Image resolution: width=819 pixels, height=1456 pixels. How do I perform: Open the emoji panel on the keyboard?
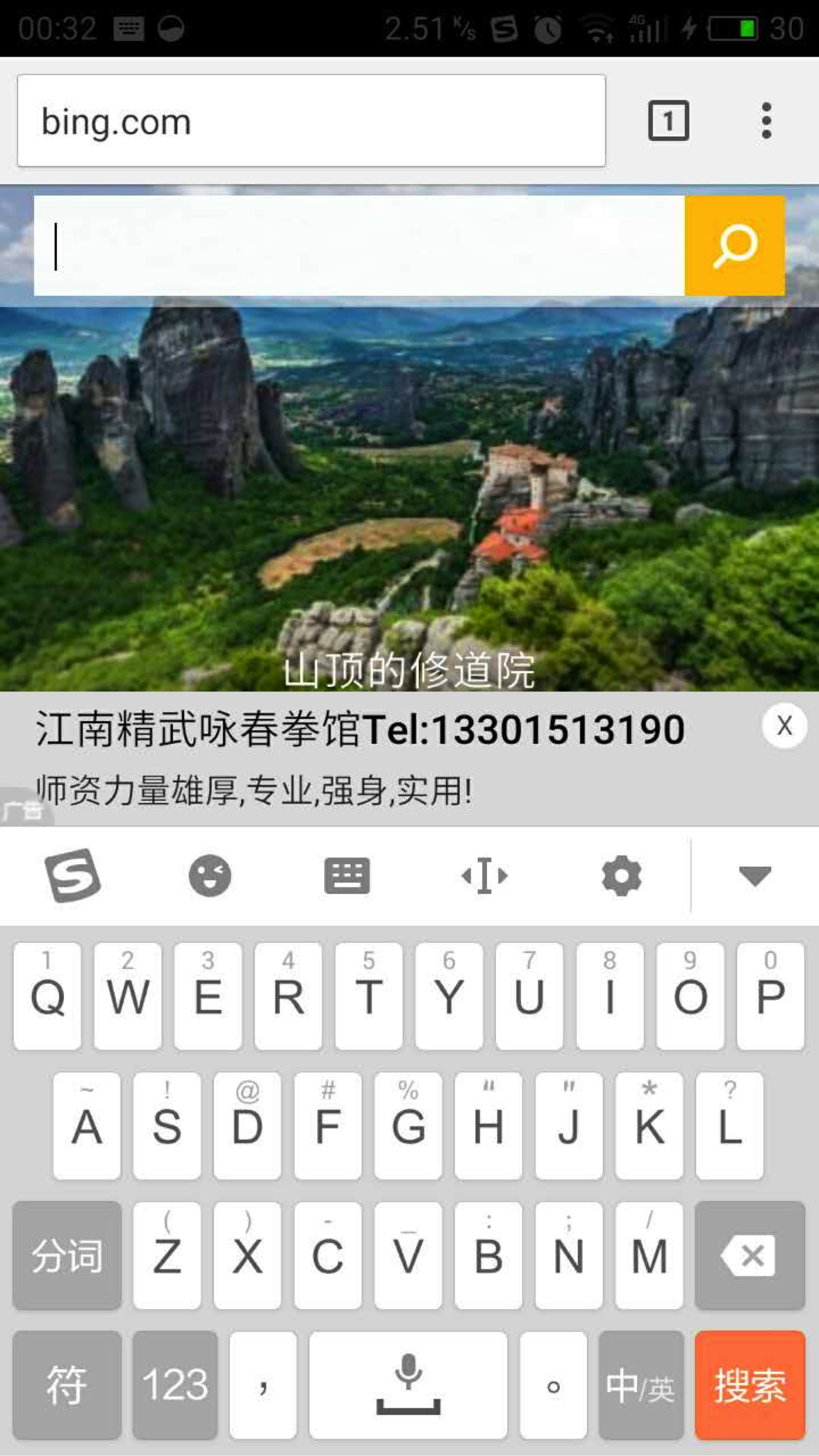click(x=210, y=876)
